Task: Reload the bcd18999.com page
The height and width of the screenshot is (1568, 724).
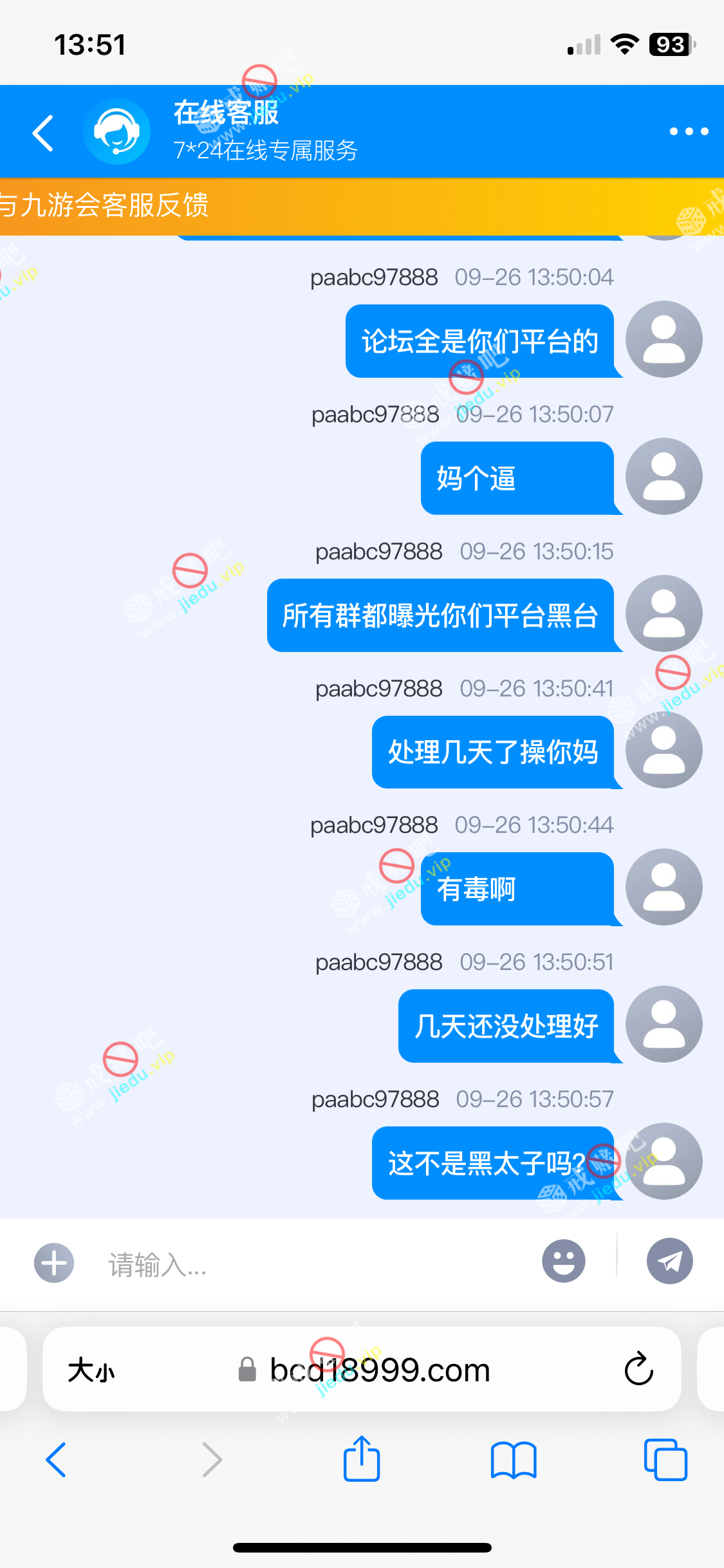Action: tap(638, 1369)
